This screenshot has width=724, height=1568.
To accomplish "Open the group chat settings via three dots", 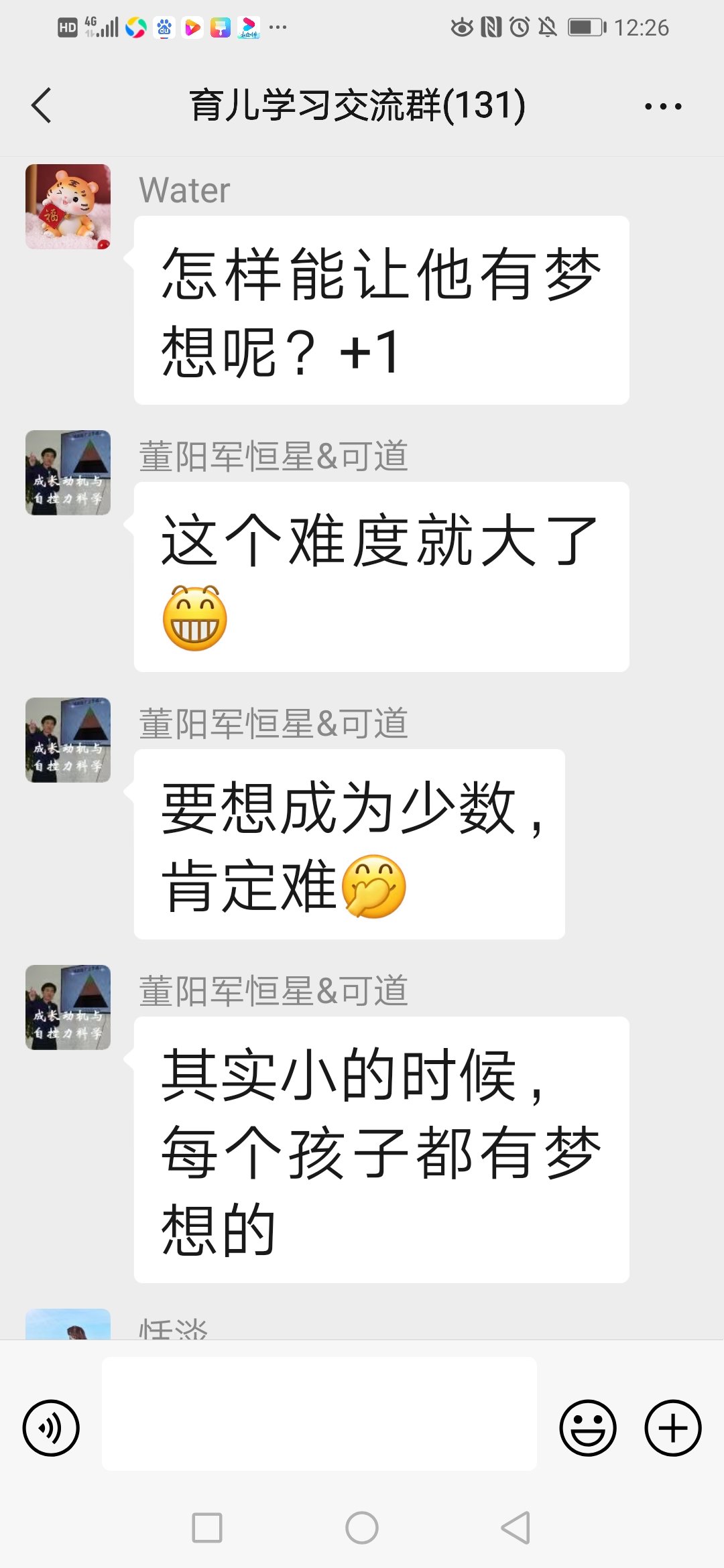I will (x=662, y=106).
